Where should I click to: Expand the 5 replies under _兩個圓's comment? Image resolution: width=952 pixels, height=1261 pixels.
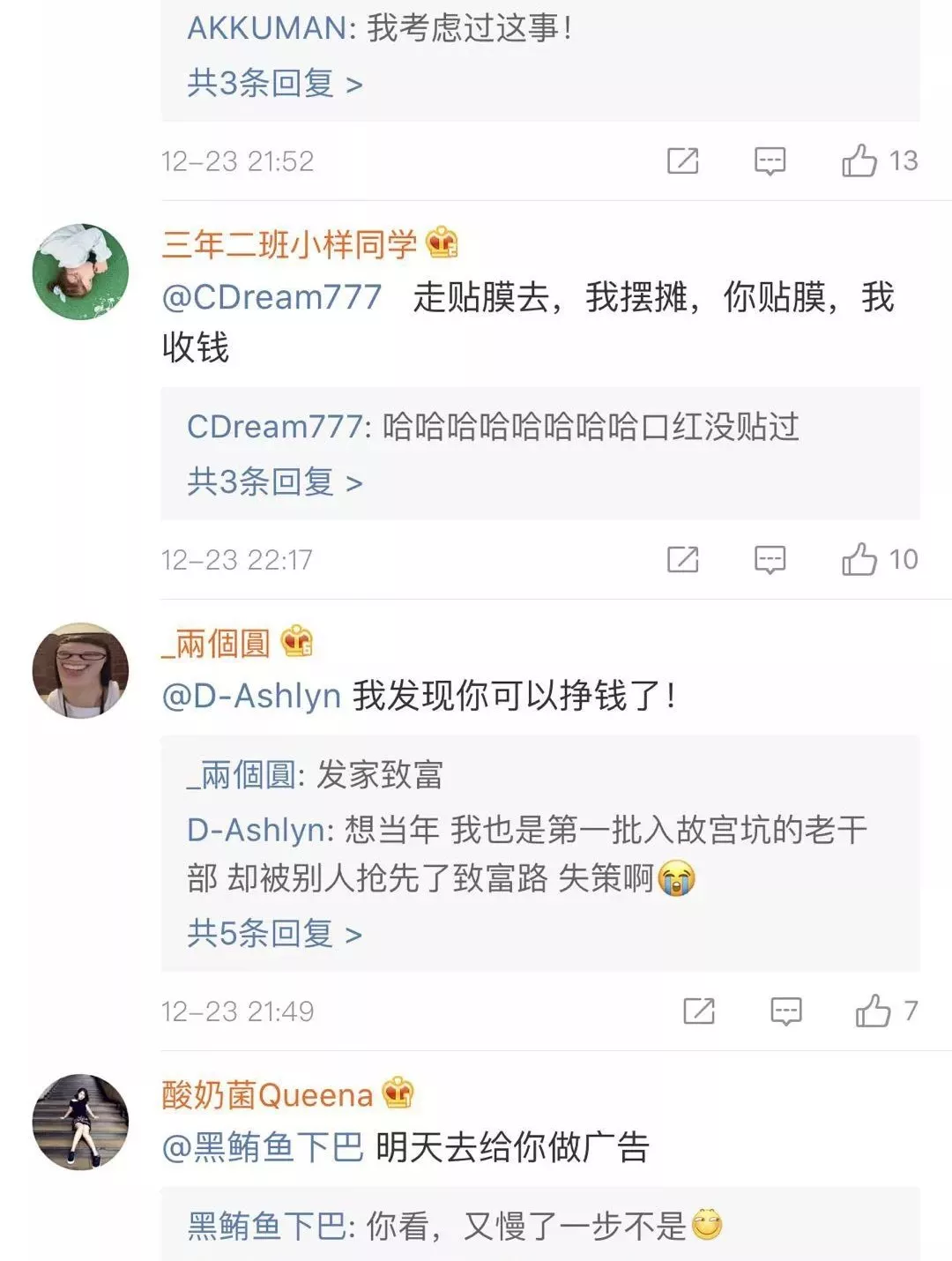[x=274, y=934]
